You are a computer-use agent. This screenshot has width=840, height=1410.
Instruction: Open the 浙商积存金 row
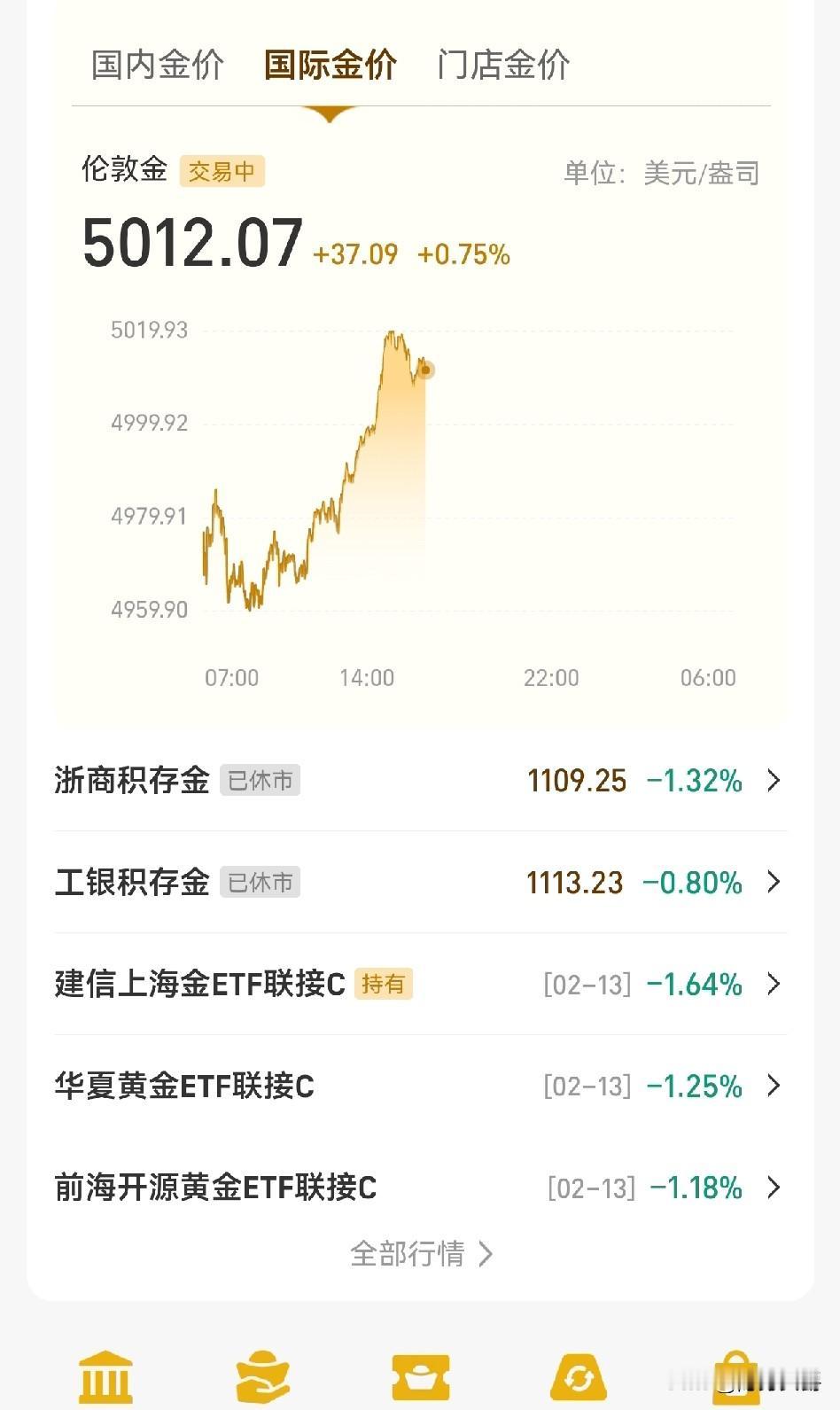tap(420, 781)
